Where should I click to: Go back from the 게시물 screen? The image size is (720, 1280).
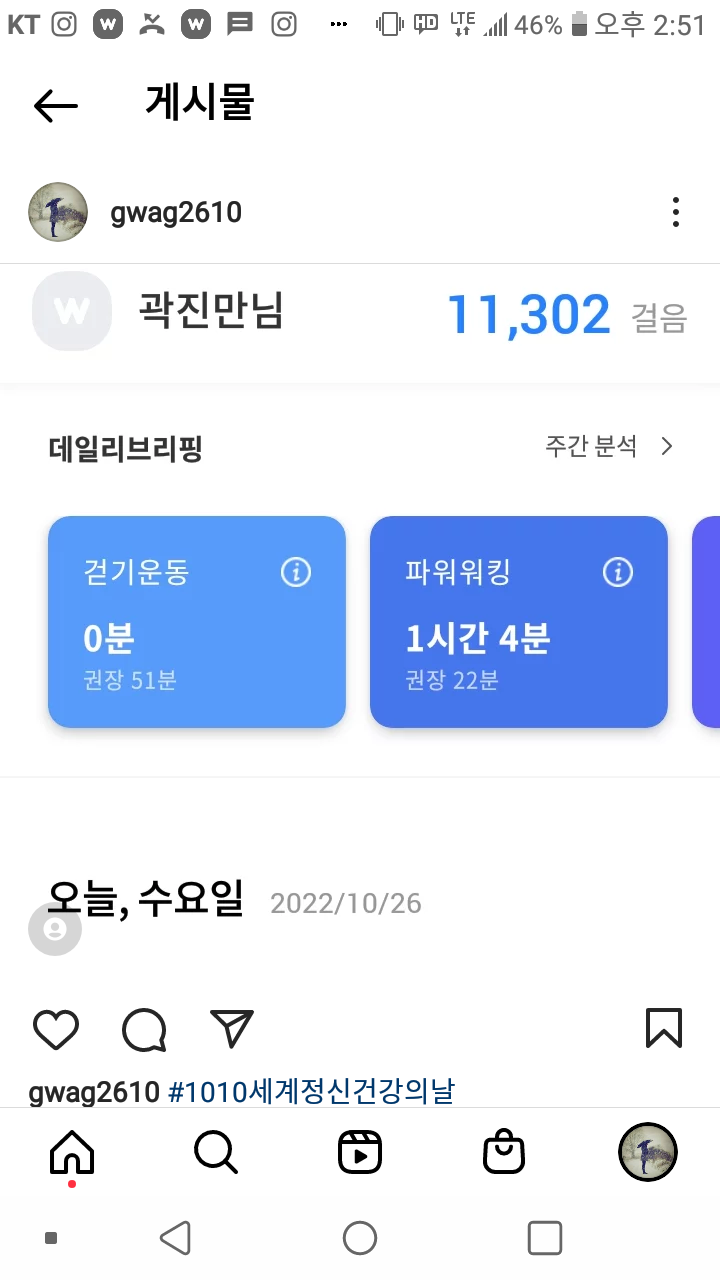coord(56,105)
